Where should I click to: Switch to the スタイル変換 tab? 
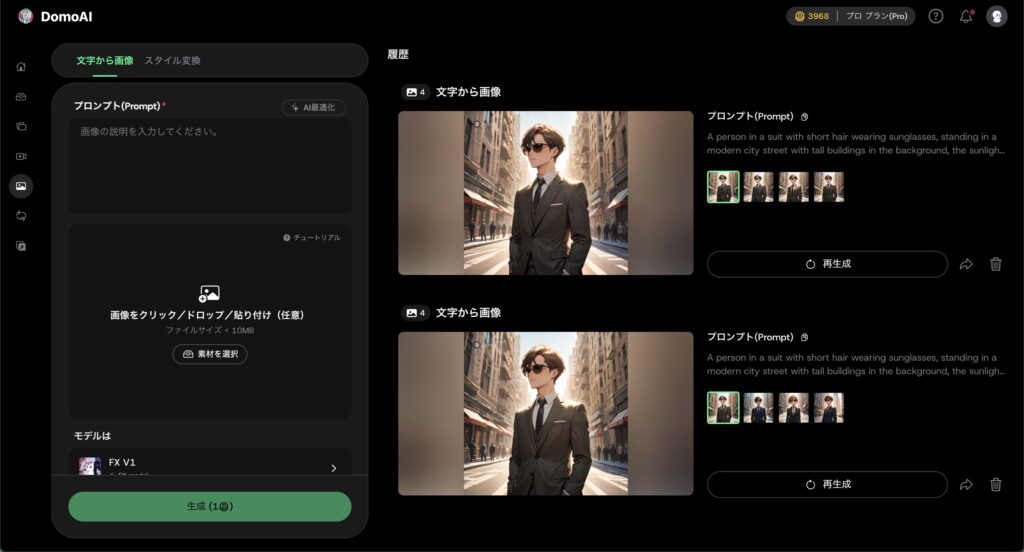point(172,61)
